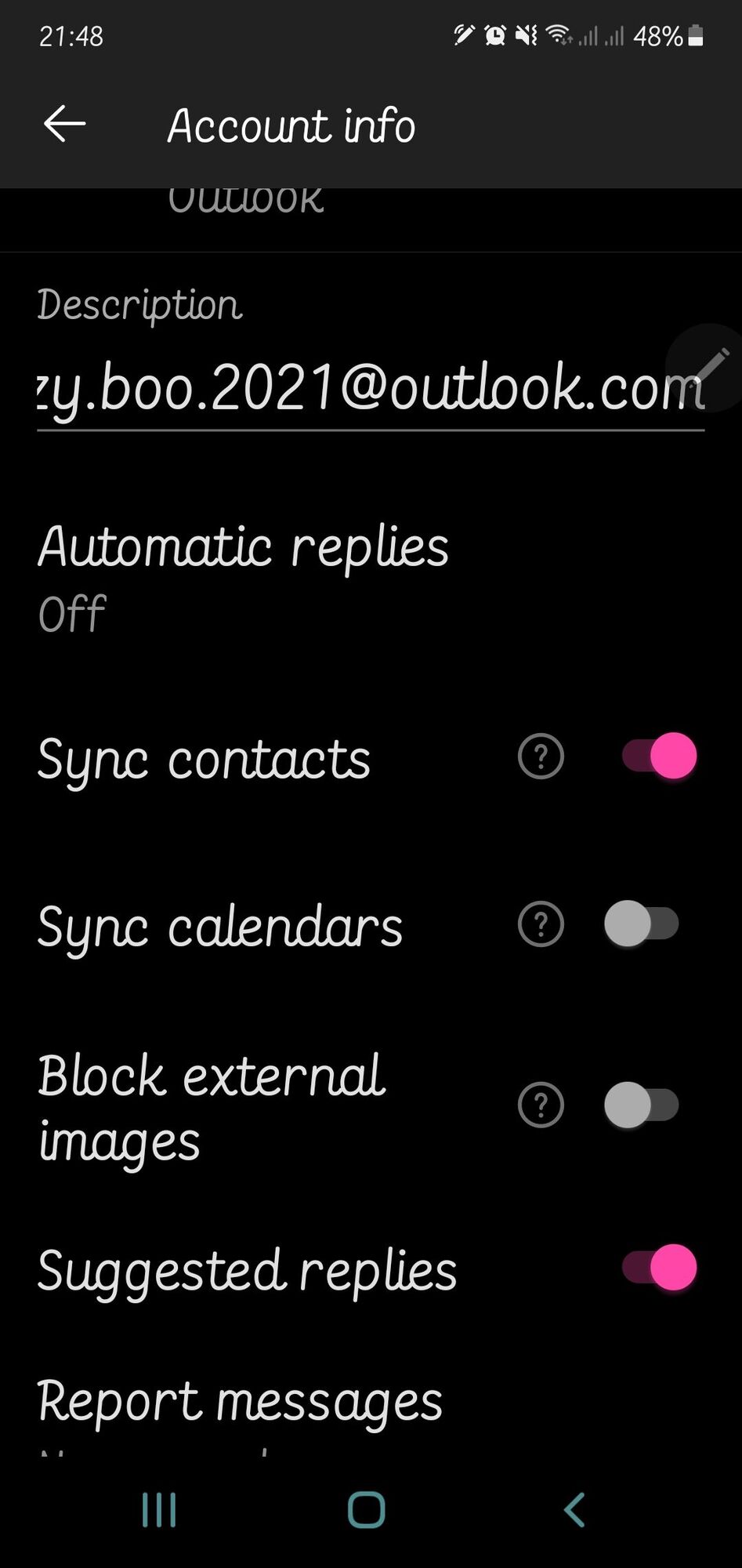
Task: Open Report messages setting
Action: pos(240,1403)
